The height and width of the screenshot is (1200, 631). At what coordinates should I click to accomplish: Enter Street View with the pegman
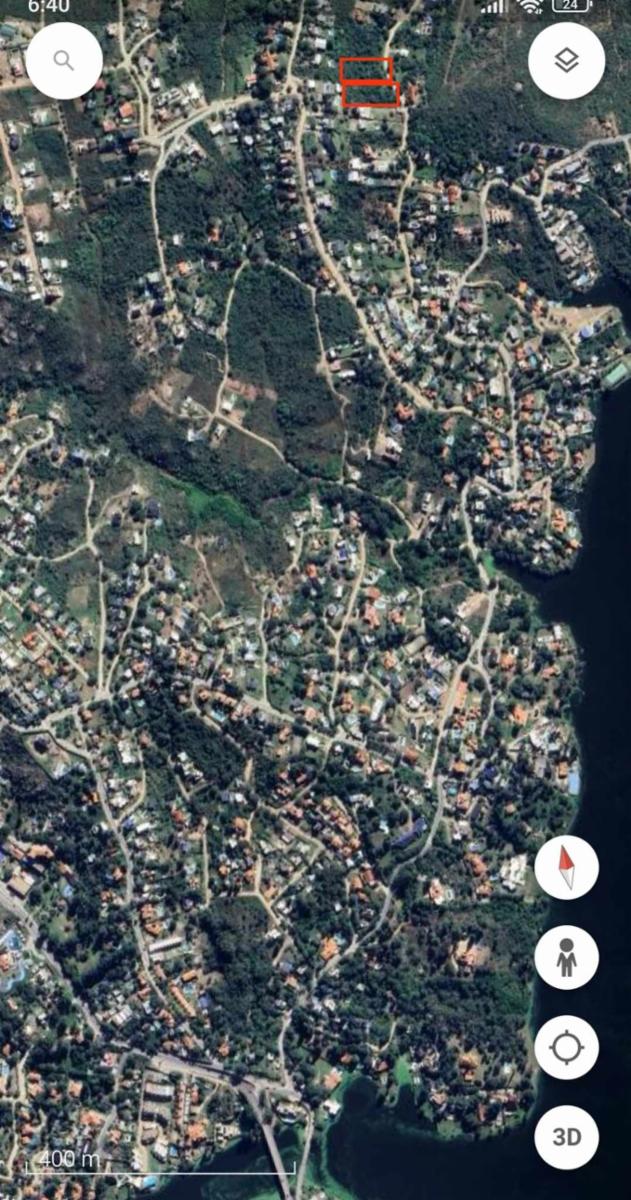(566, 958)
